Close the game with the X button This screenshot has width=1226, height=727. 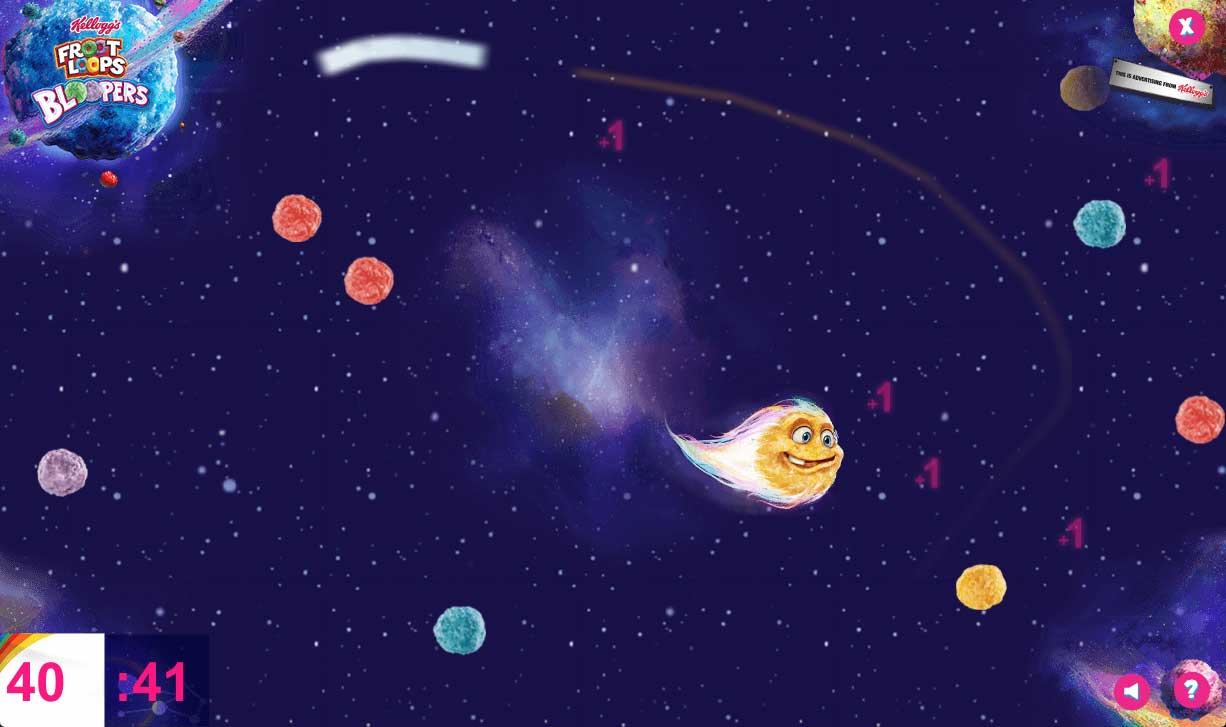point(1186,26)
